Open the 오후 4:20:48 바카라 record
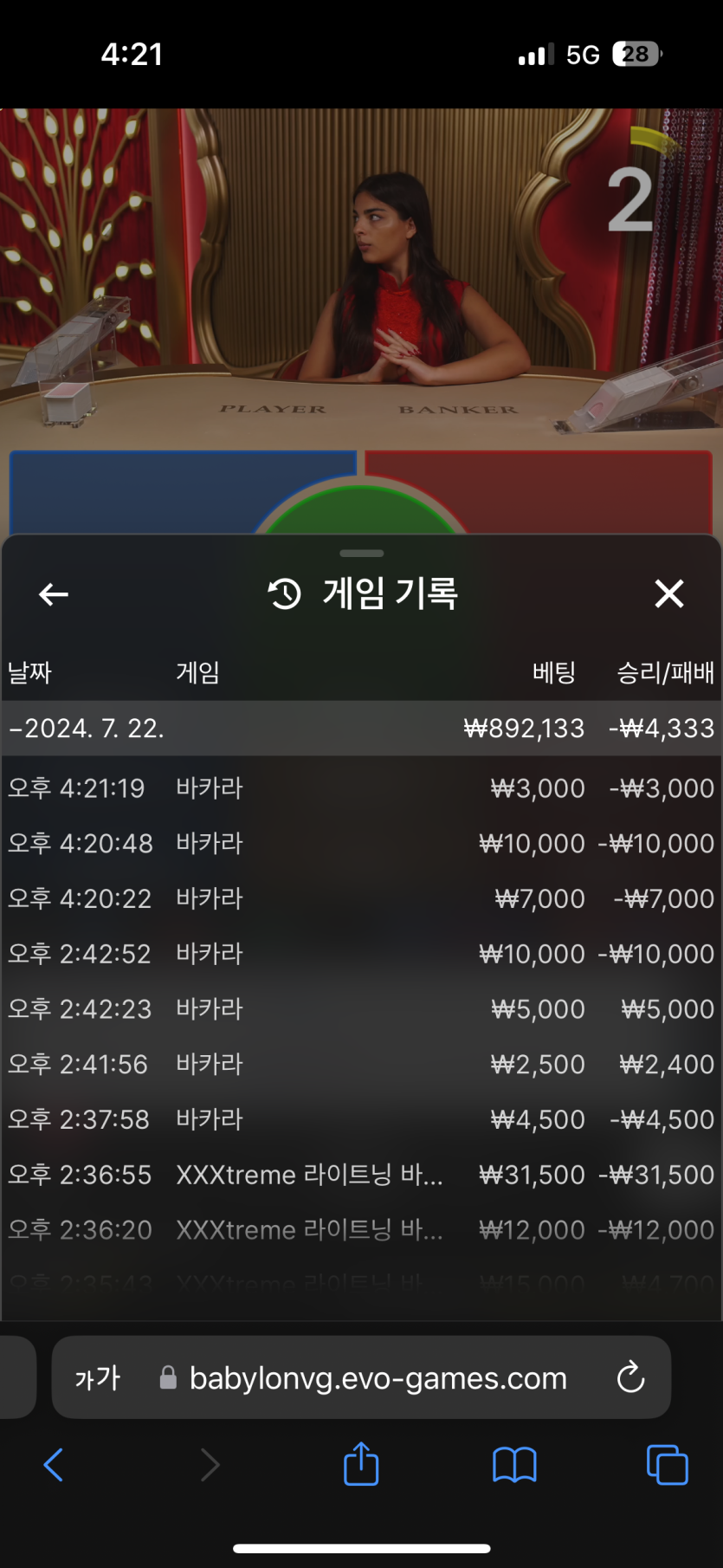723x1568 pixels. pyautogui.click(x=361, y=844)
